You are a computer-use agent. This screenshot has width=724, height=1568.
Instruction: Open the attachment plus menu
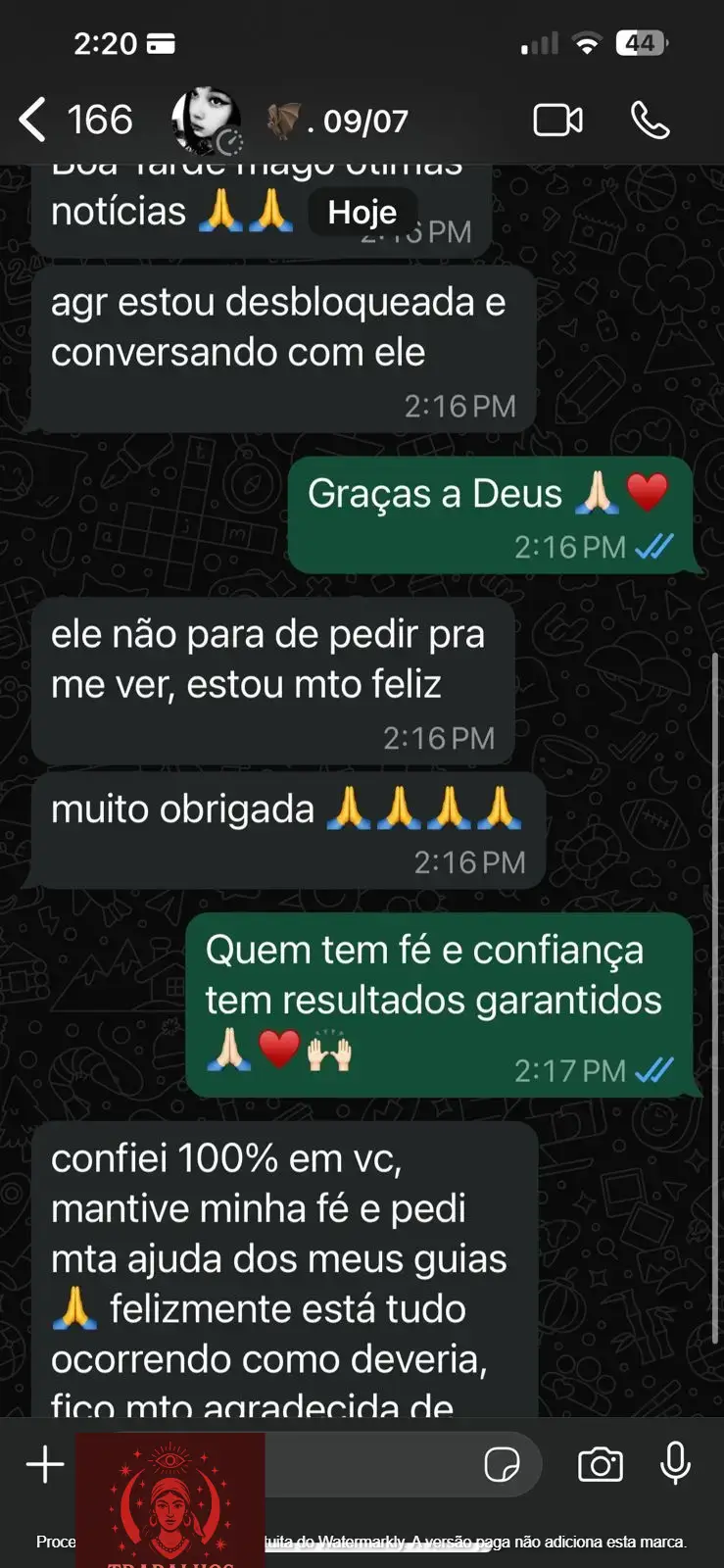45,1465
